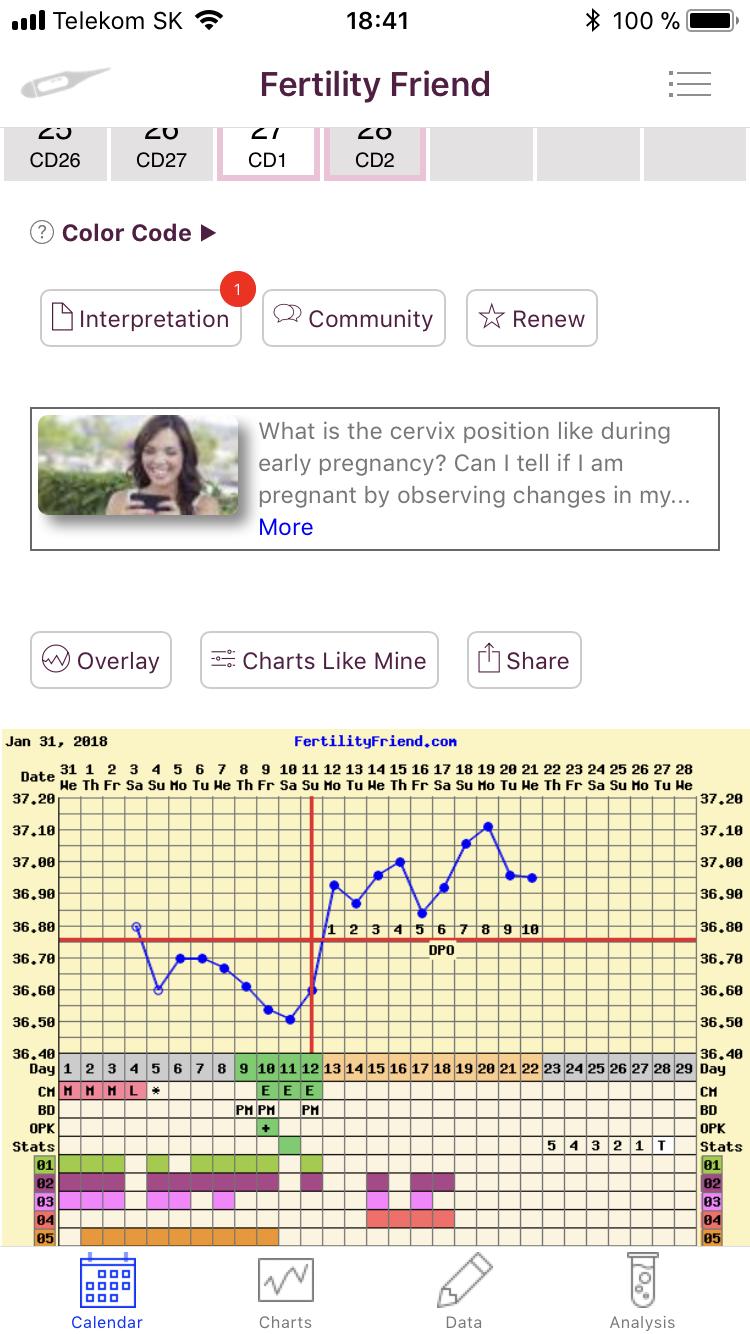
Task: Open the Community button
Action: pos(354,319)
